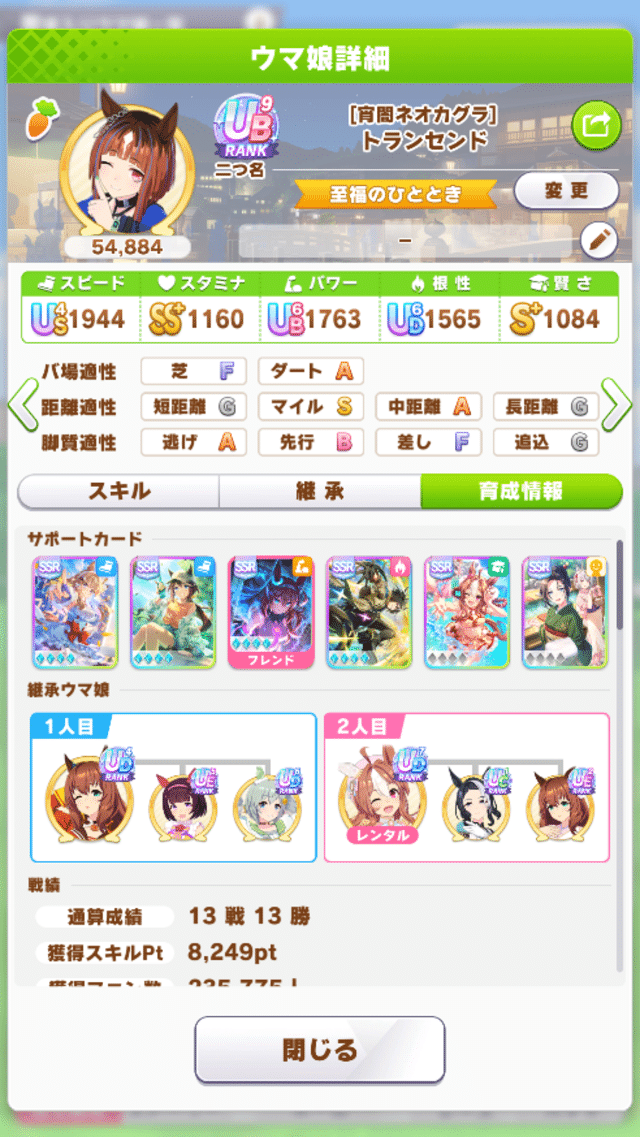
Task: Share this Uma Musume's details
Action: (x=596, y=125)
